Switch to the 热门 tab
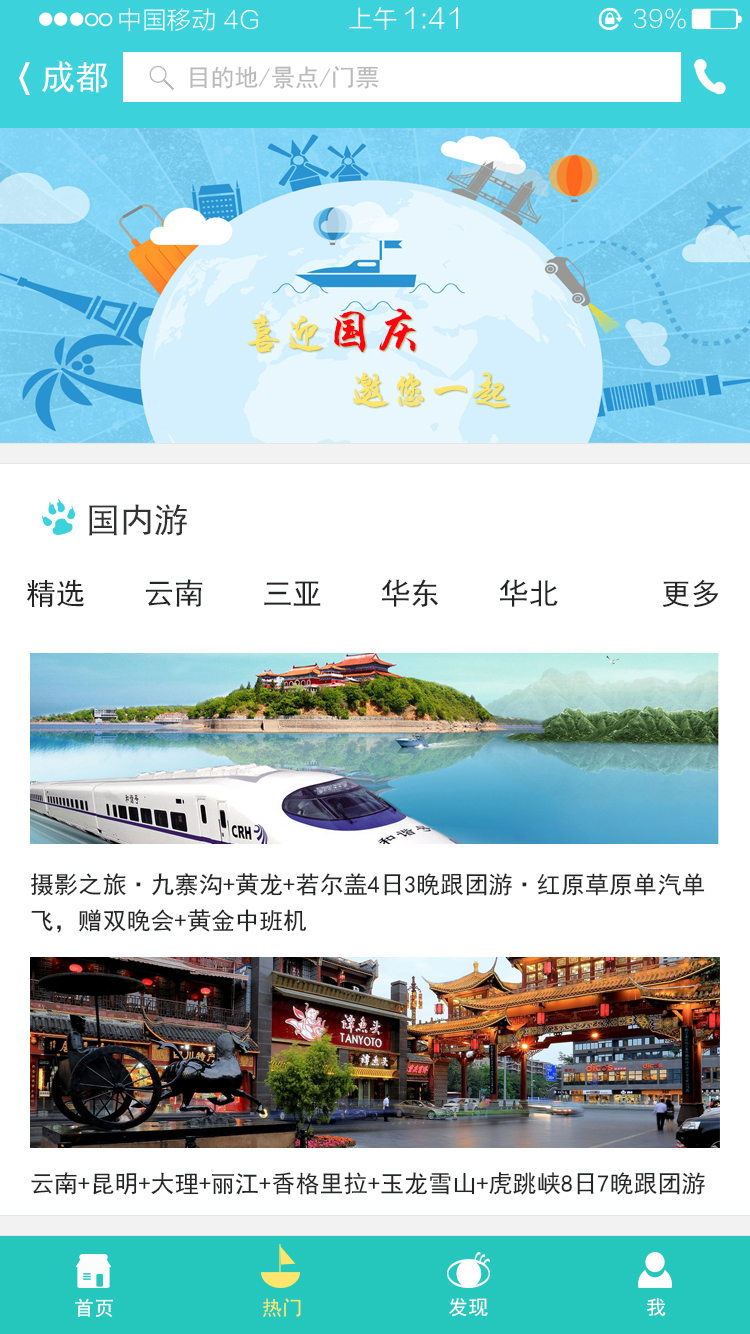 click(281, 1286)
